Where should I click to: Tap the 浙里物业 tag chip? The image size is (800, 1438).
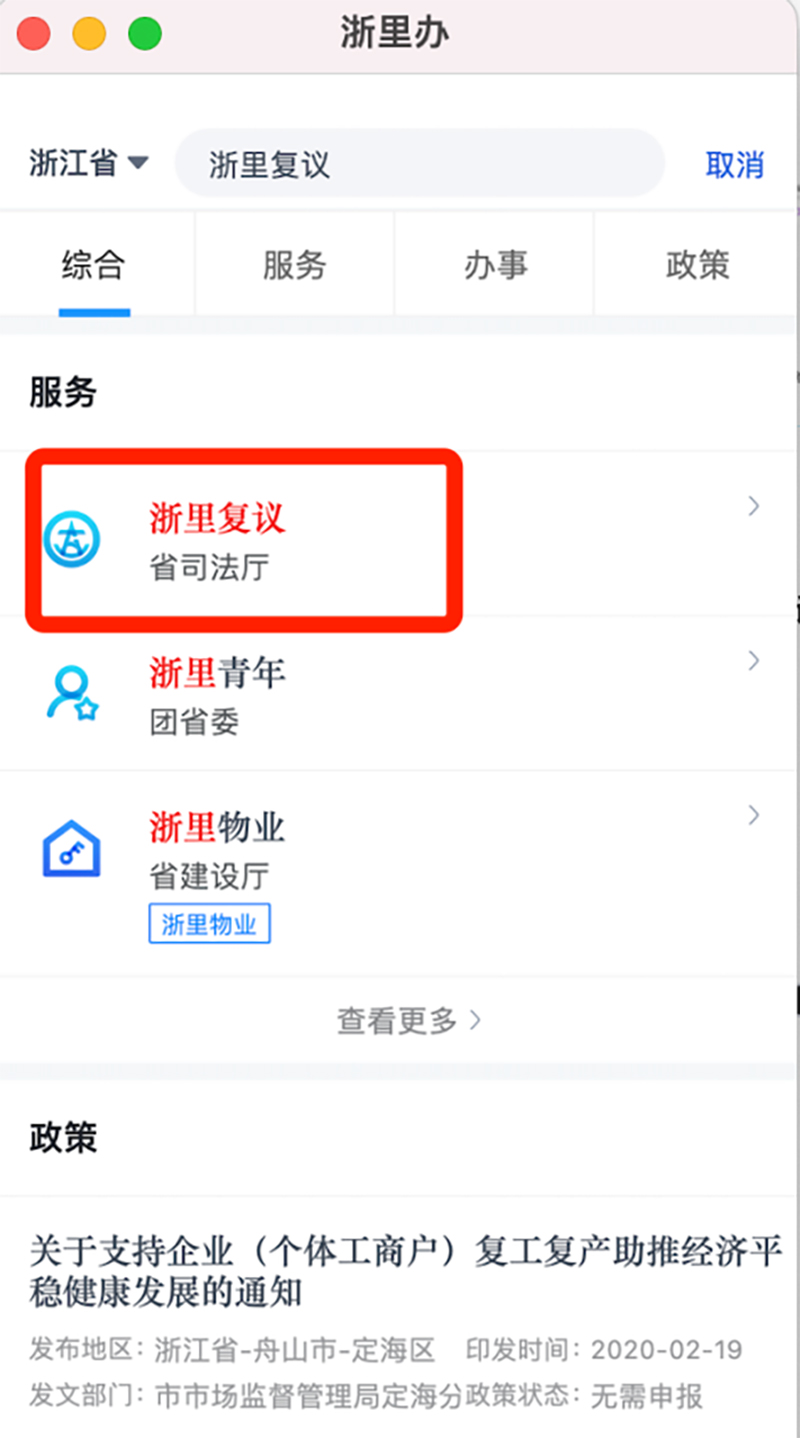209,925
